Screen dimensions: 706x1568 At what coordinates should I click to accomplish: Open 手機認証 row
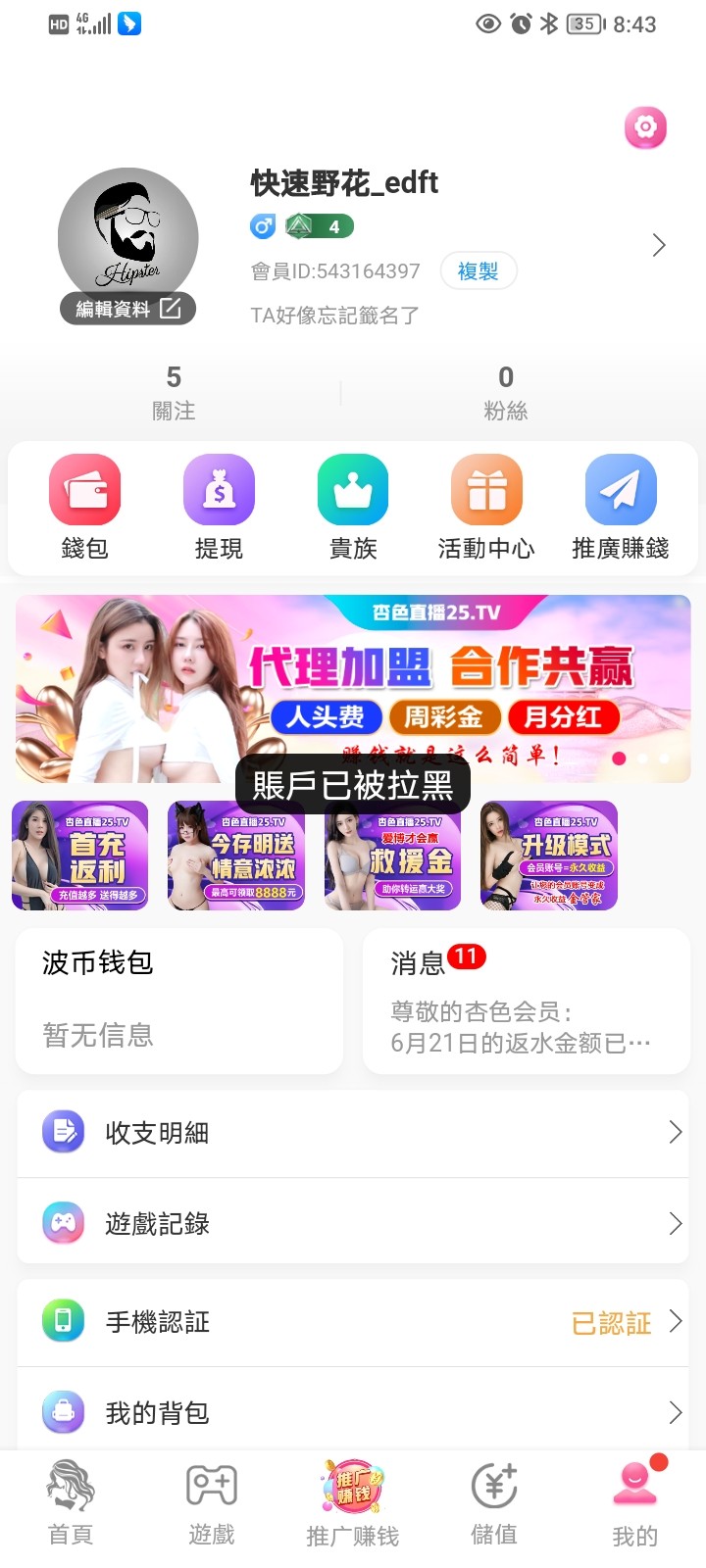[353, 1322]
